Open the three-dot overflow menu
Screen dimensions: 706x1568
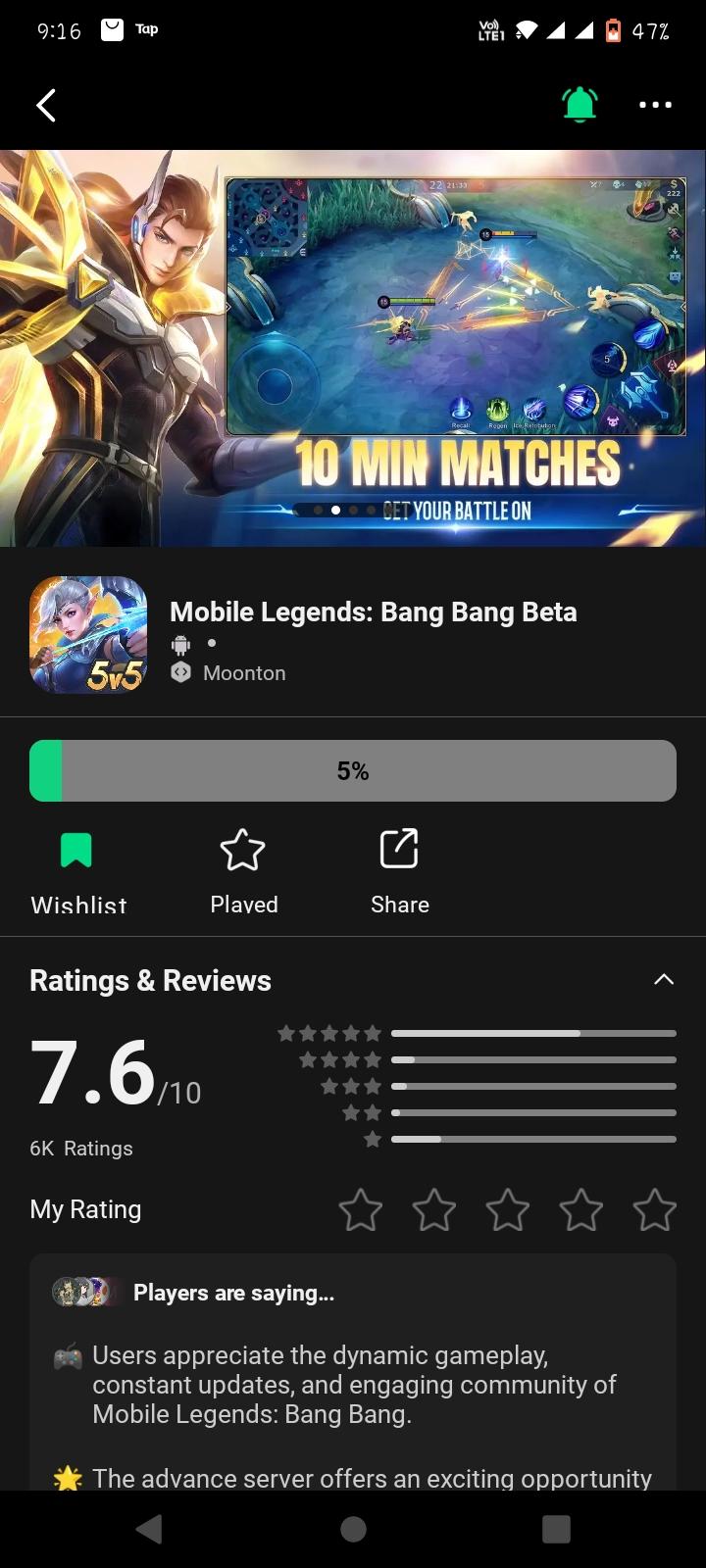pos(654,105)
